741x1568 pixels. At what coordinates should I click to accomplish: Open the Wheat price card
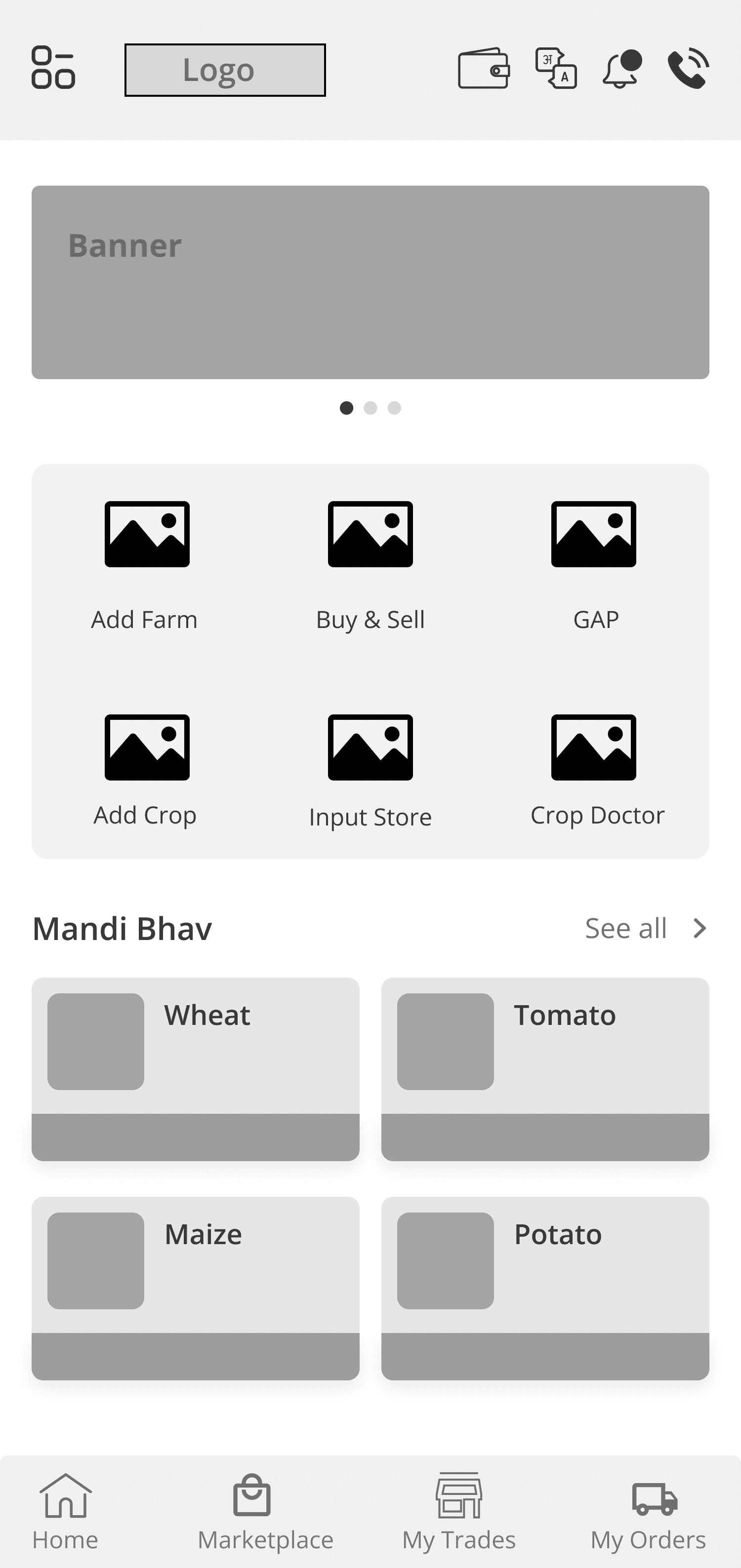pos(196,1069)
